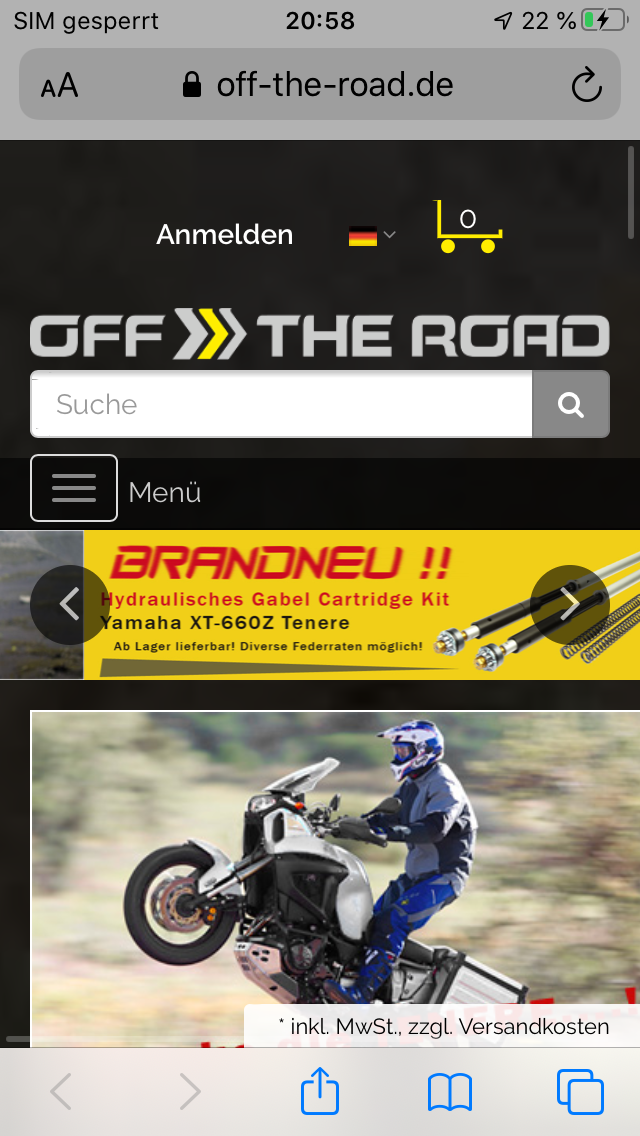Share this page from the toolbar
The image size is (640, 1136).
pos(320,1091)
